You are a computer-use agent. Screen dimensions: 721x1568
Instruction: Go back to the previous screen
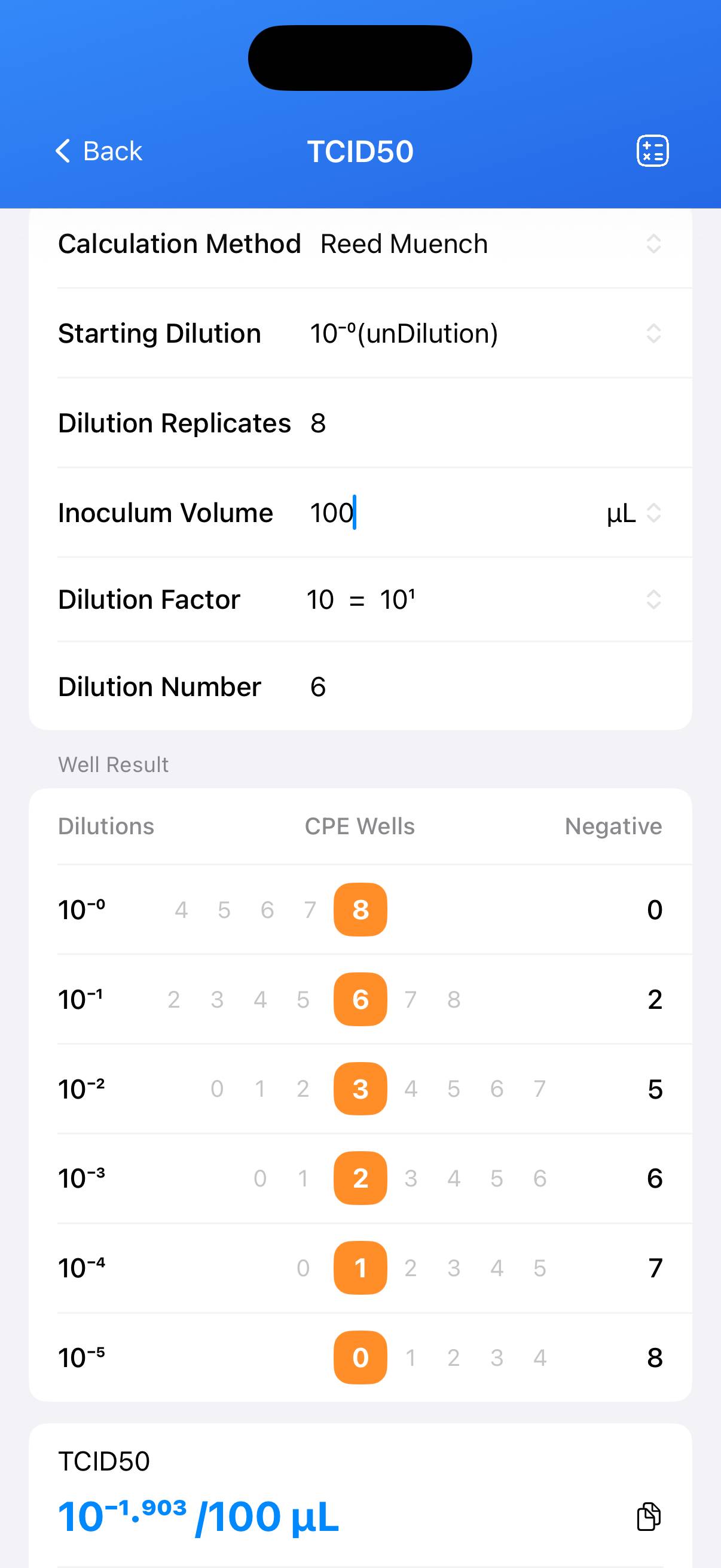(x=99, y=151)
